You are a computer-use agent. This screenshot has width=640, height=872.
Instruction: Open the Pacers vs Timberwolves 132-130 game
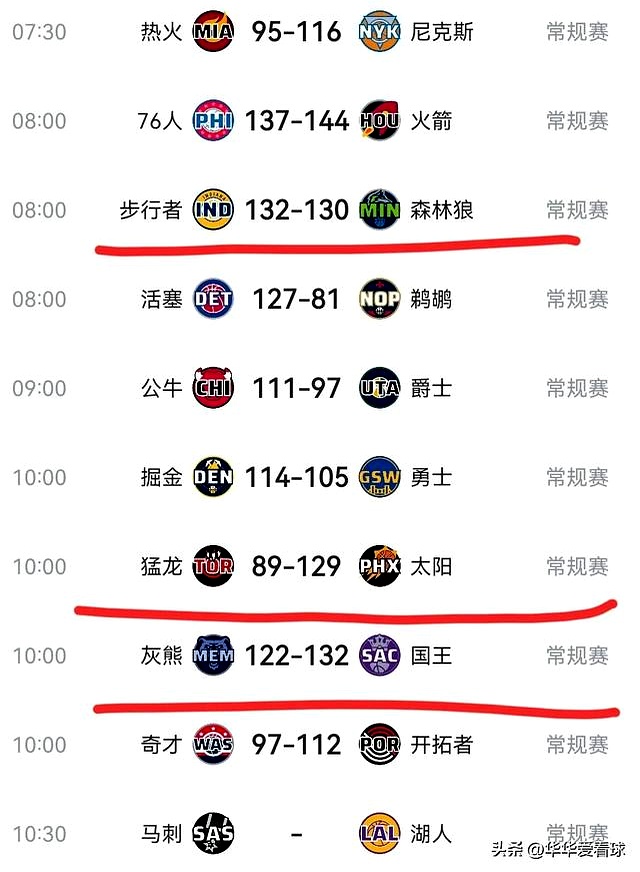[x=296, y=210]
